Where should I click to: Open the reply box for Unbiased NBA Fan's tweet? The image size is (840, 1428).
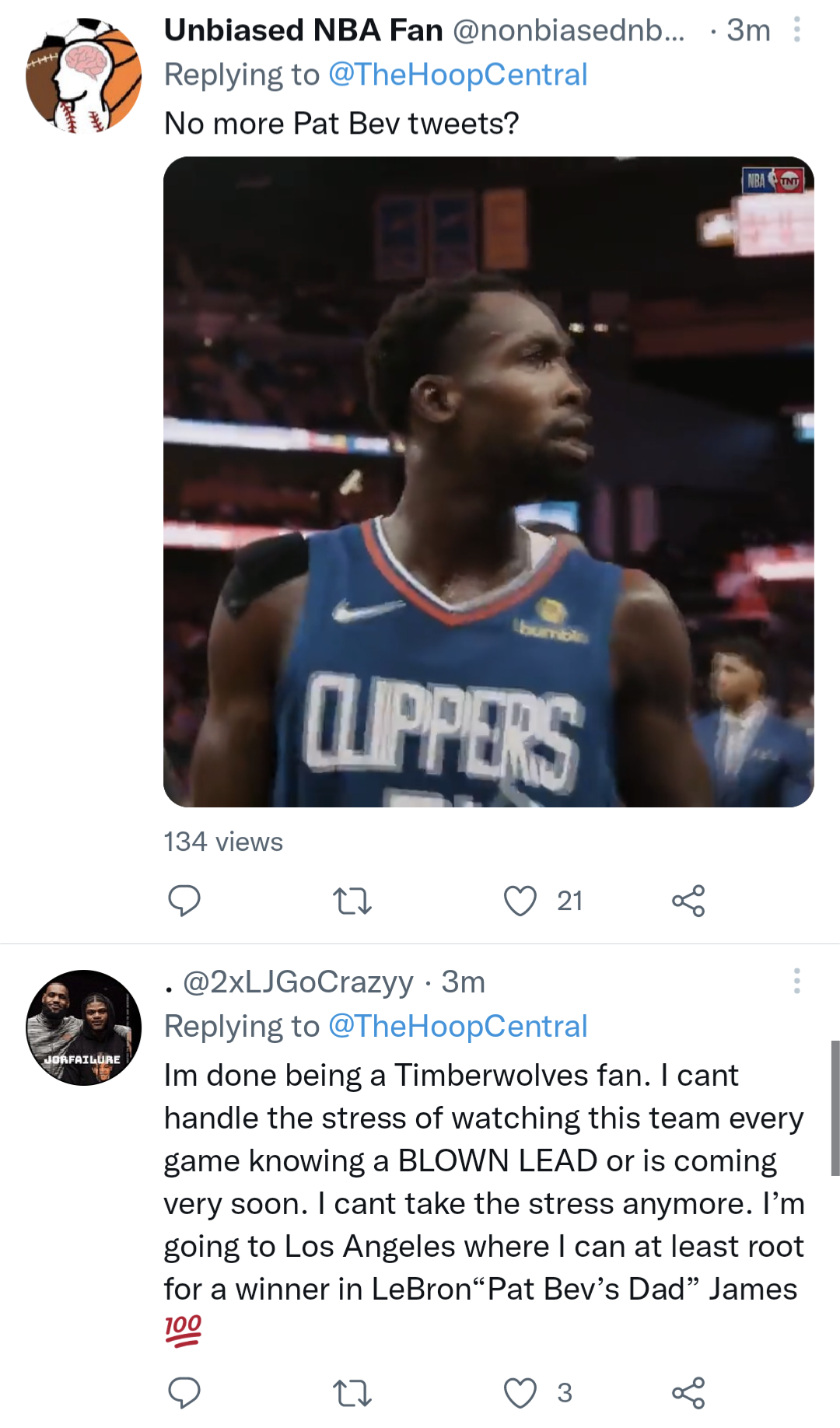point(185,901)
